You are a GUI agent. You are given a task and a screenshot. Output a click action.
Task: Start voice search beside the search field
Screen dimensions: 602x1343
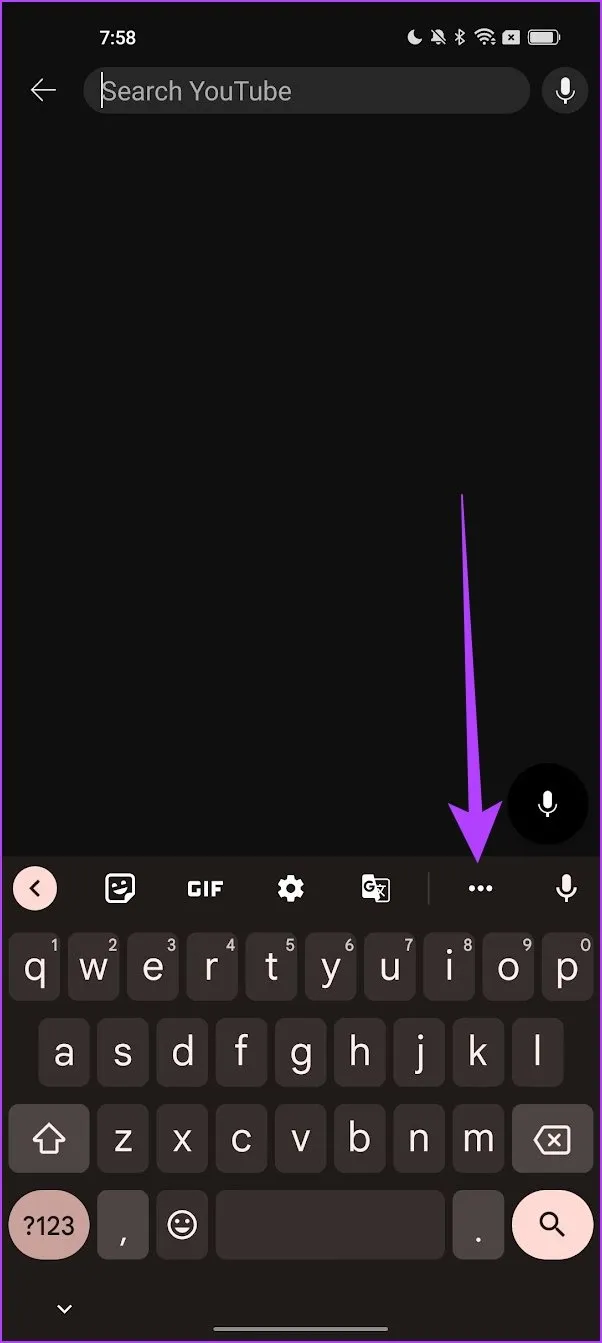(565, 91)
